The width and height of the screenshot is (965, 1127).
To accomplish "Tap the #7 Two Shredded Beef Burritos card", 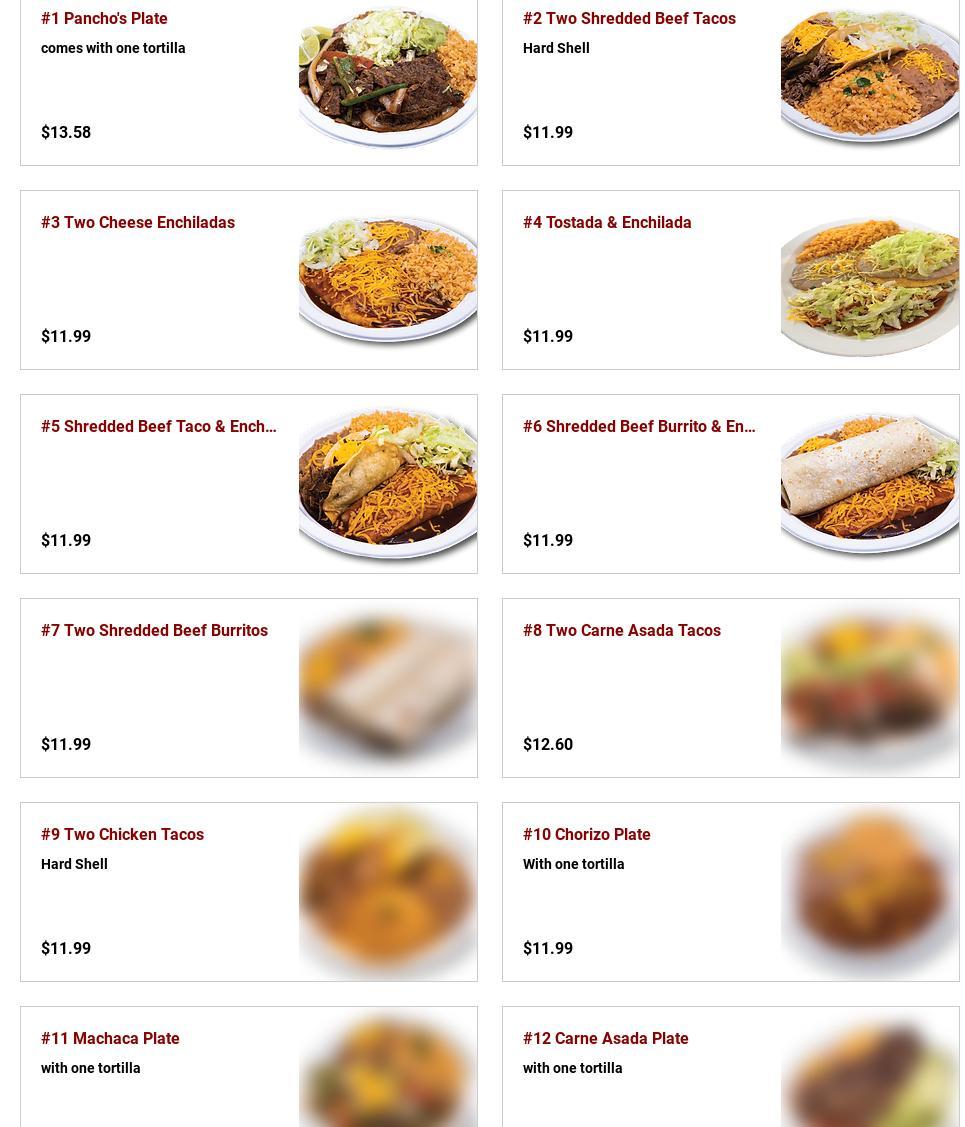I will pyautogui.click(x=154, y=631).
